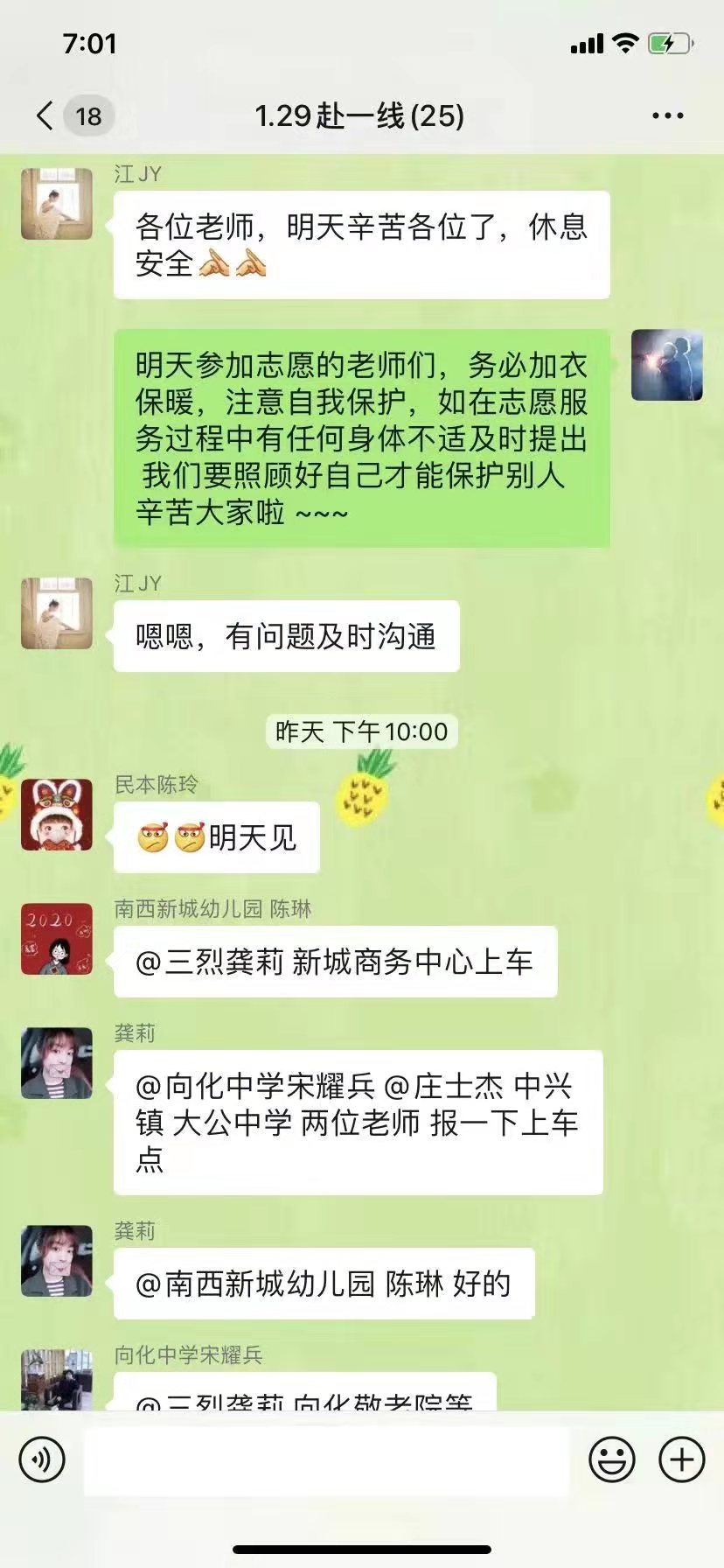
Task: Open 龚莉's avatar beside 上车点 message
Action: [57, 1063]
